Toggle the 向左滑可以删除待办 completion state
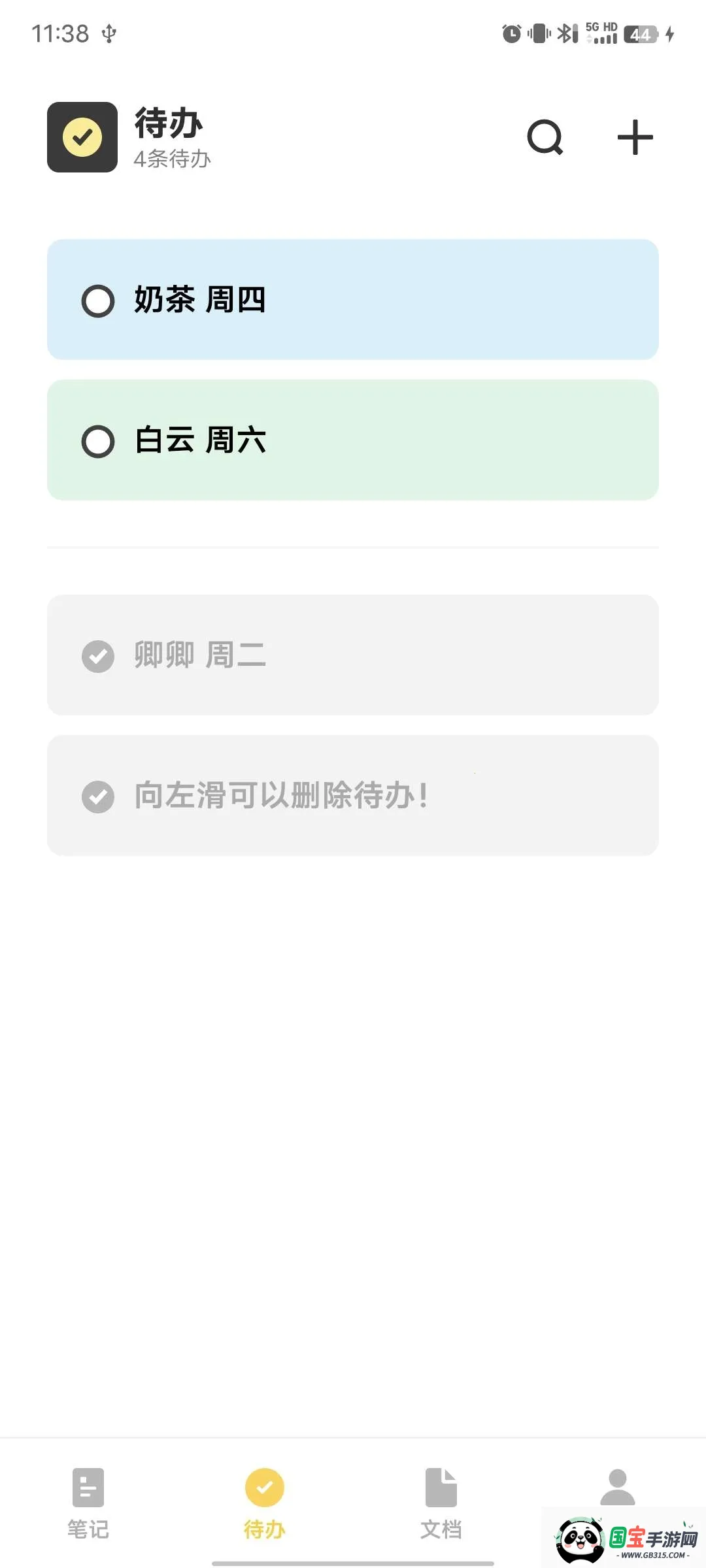 click(97, 796)
